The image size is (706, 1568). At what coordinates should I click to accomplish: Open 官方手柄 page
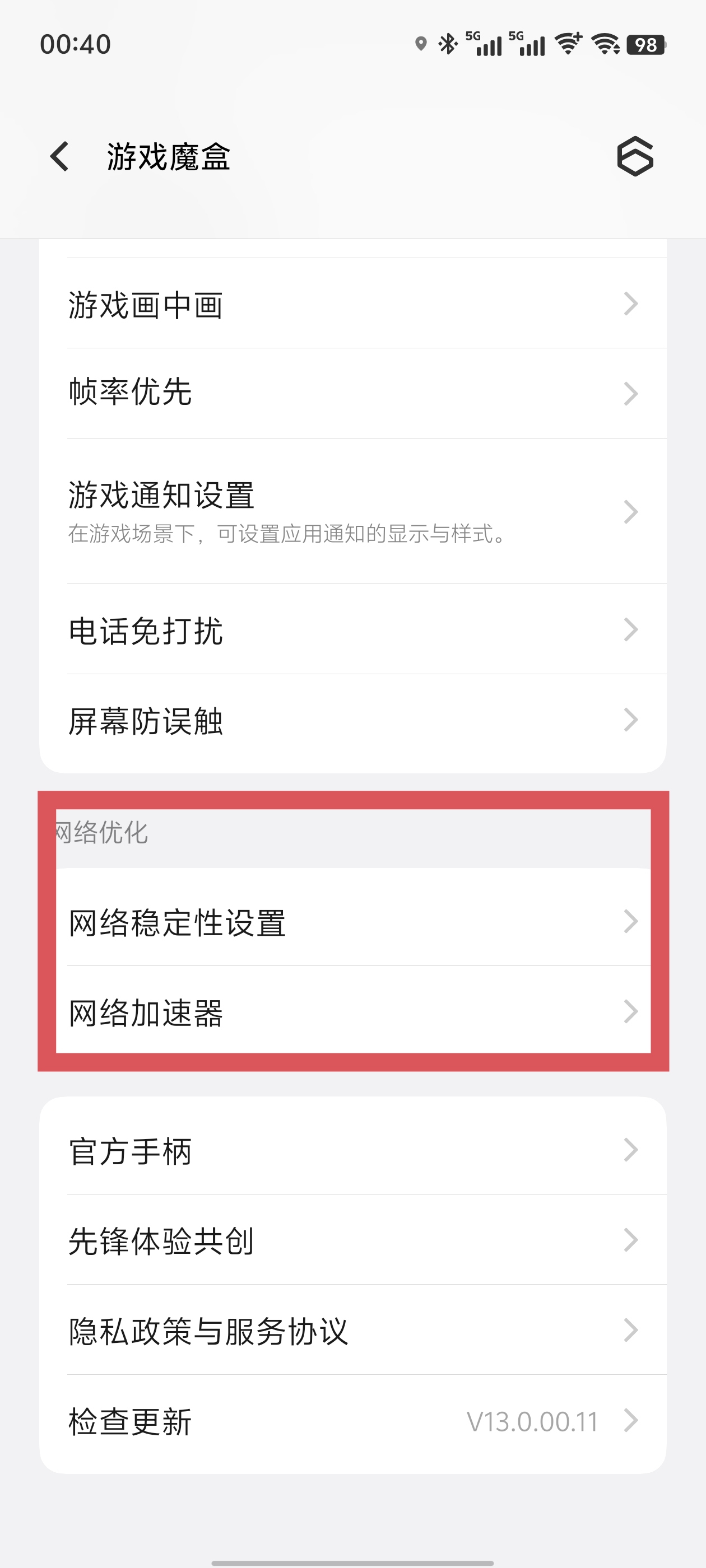click(x=352, y=1150)
